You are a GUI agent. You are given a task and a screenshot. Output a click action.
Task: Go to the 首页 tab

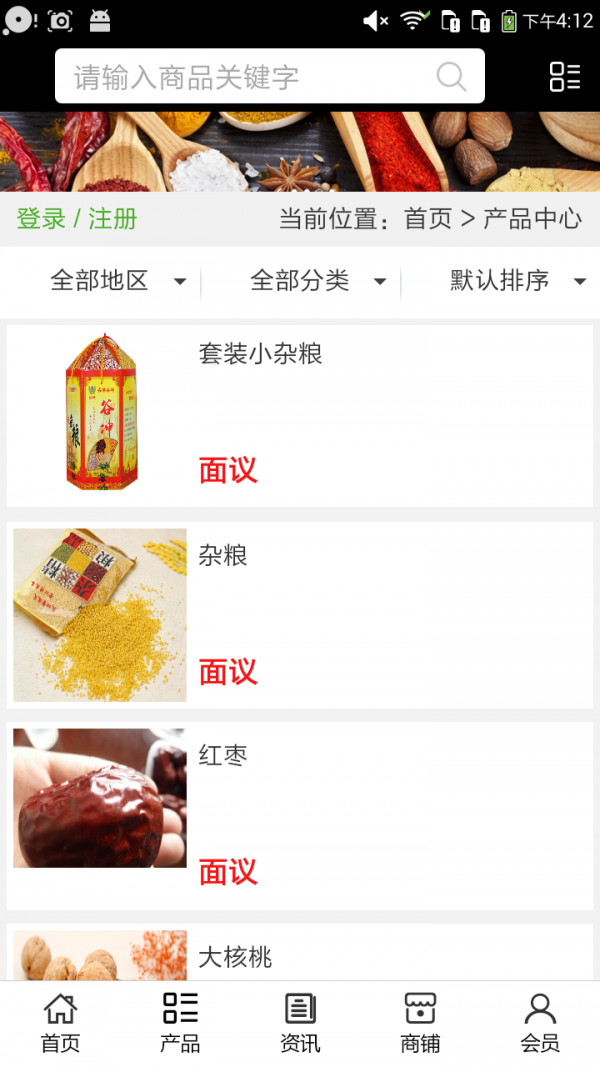coord(60,1023)
